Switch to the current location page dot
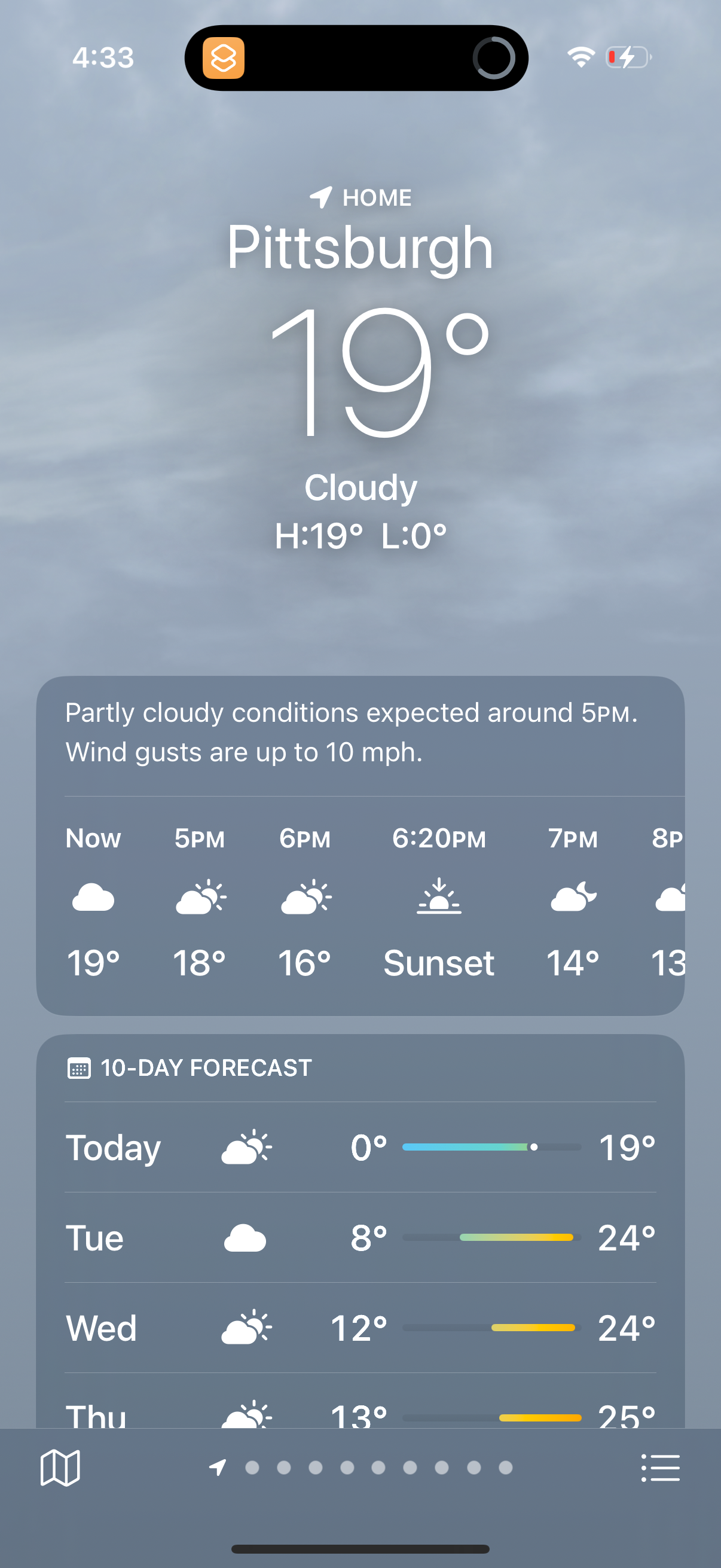 coord(217,1468)
